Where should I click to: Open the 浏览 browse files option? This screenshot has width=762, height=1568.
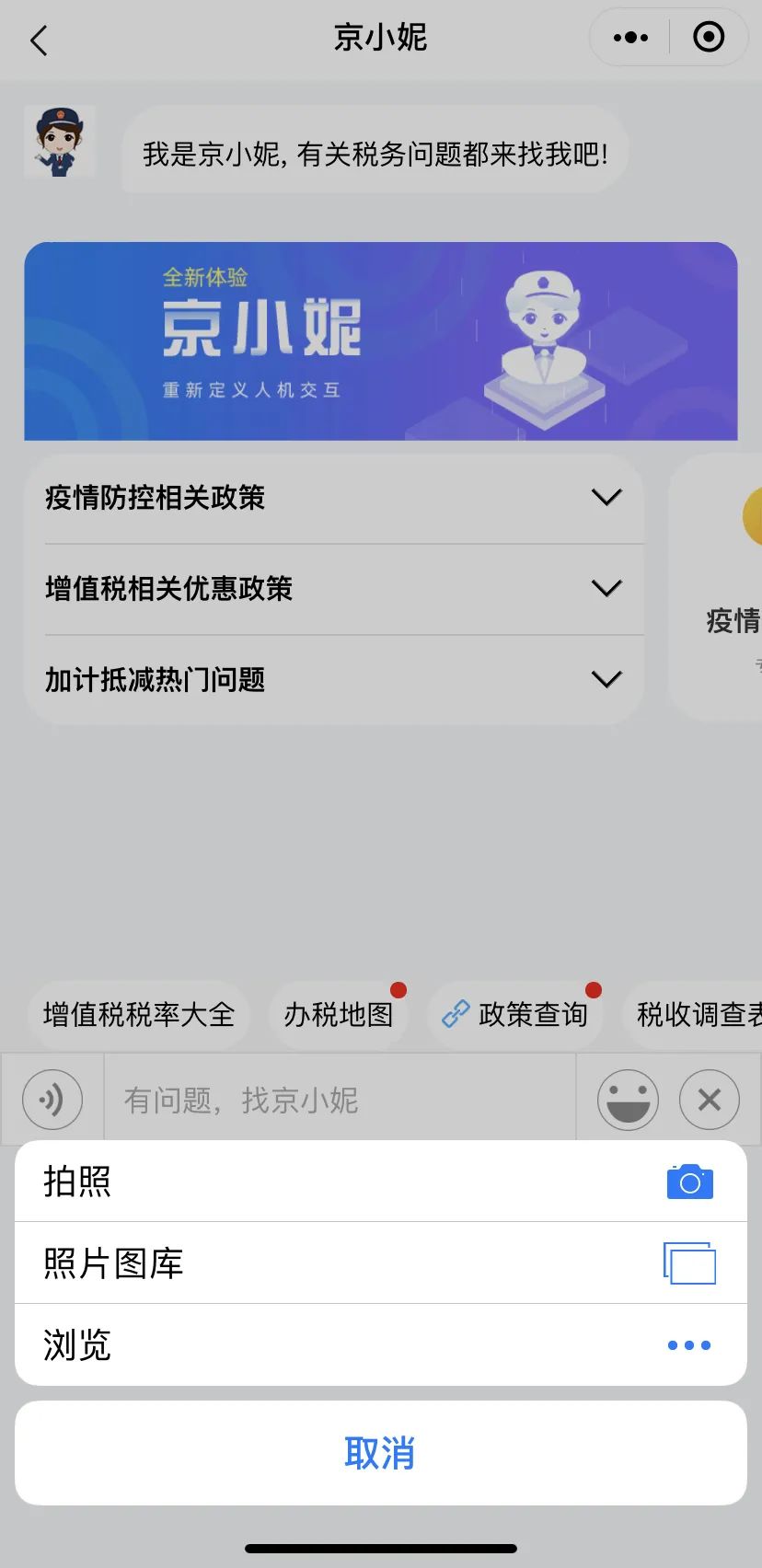tap(380, 1344)
